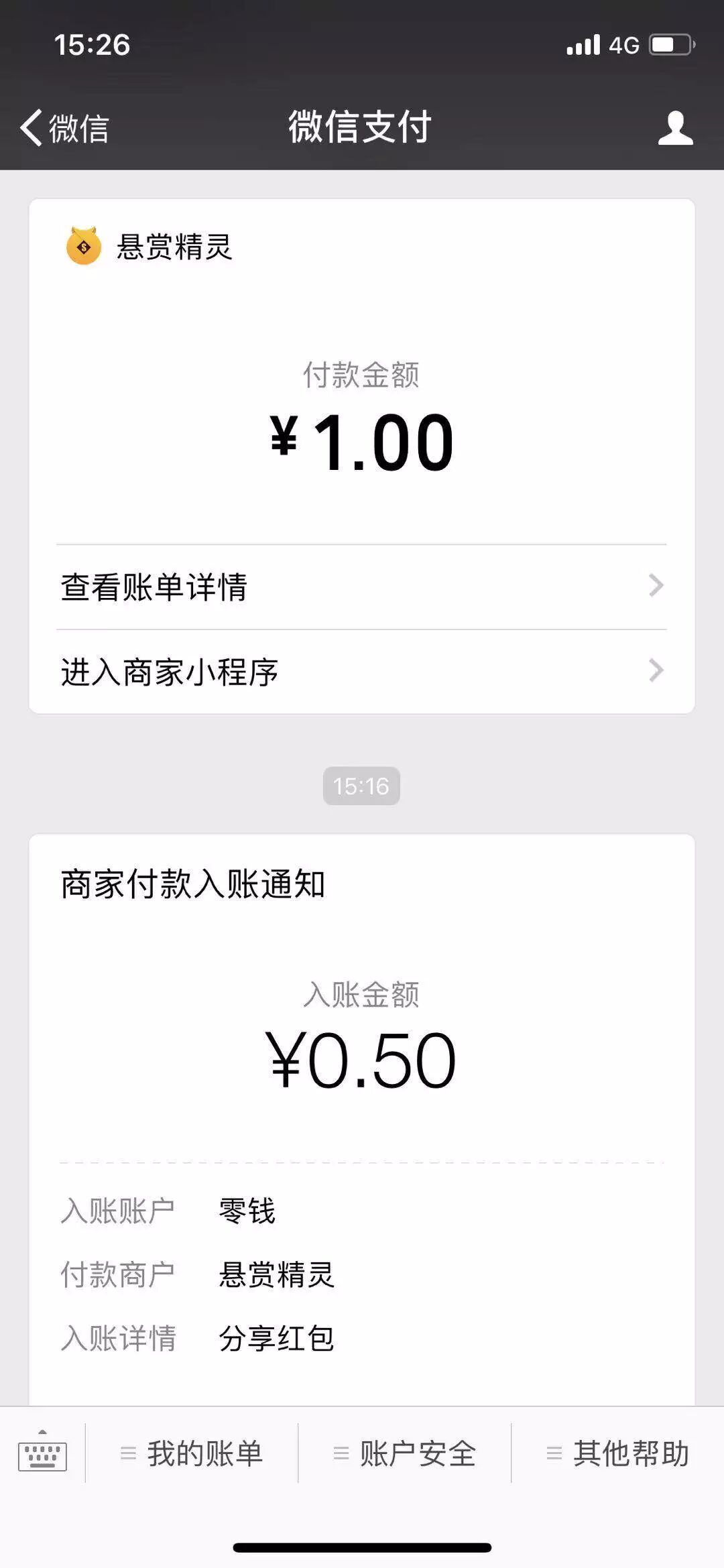Open 账户安全 menu
The height and width of the screenshot is (1568, 724).
coord(405,1453)
